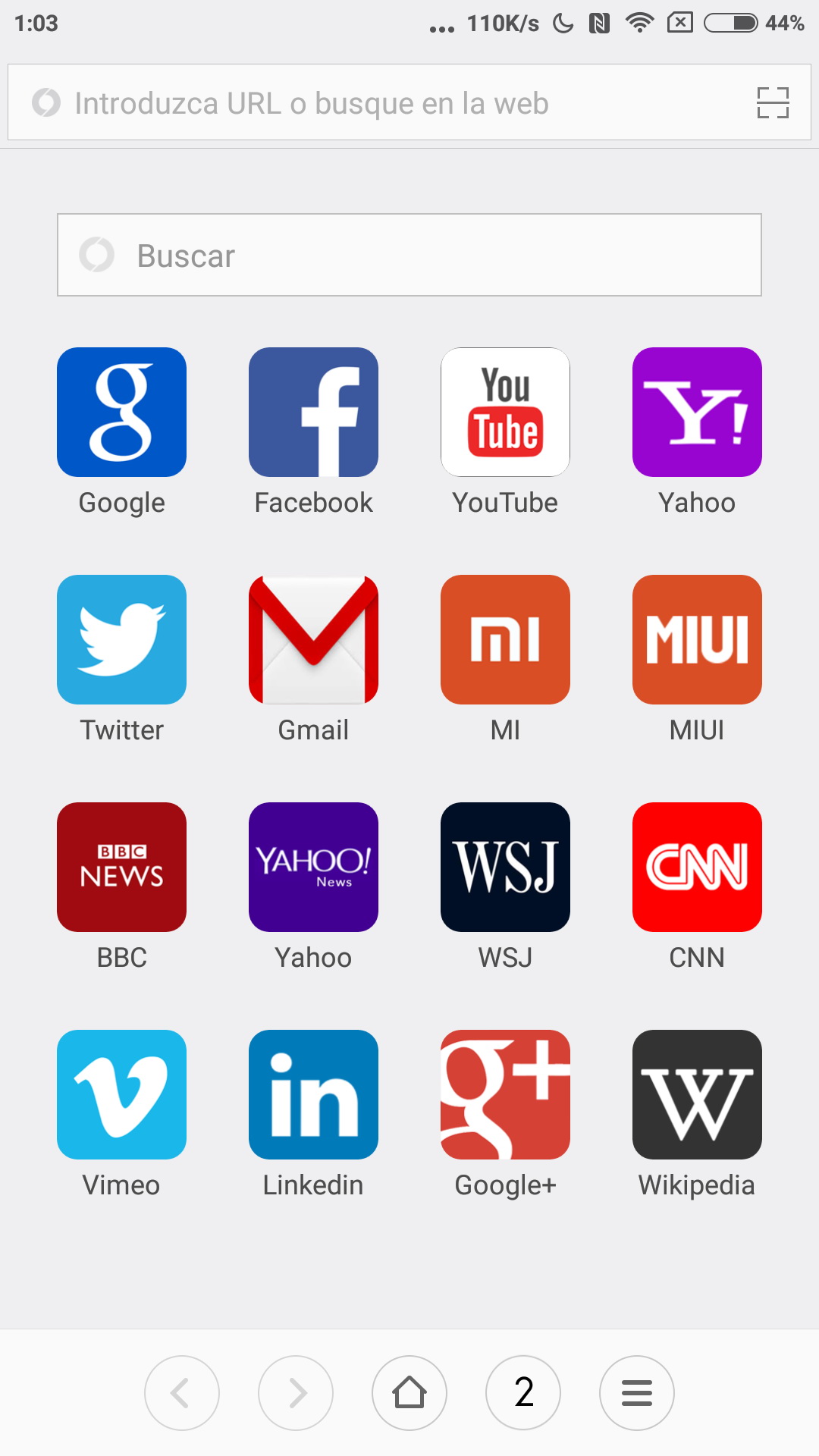Open the QR scan icon
819x1456 pixels.
pyautogui.click(x=773, y=103)
